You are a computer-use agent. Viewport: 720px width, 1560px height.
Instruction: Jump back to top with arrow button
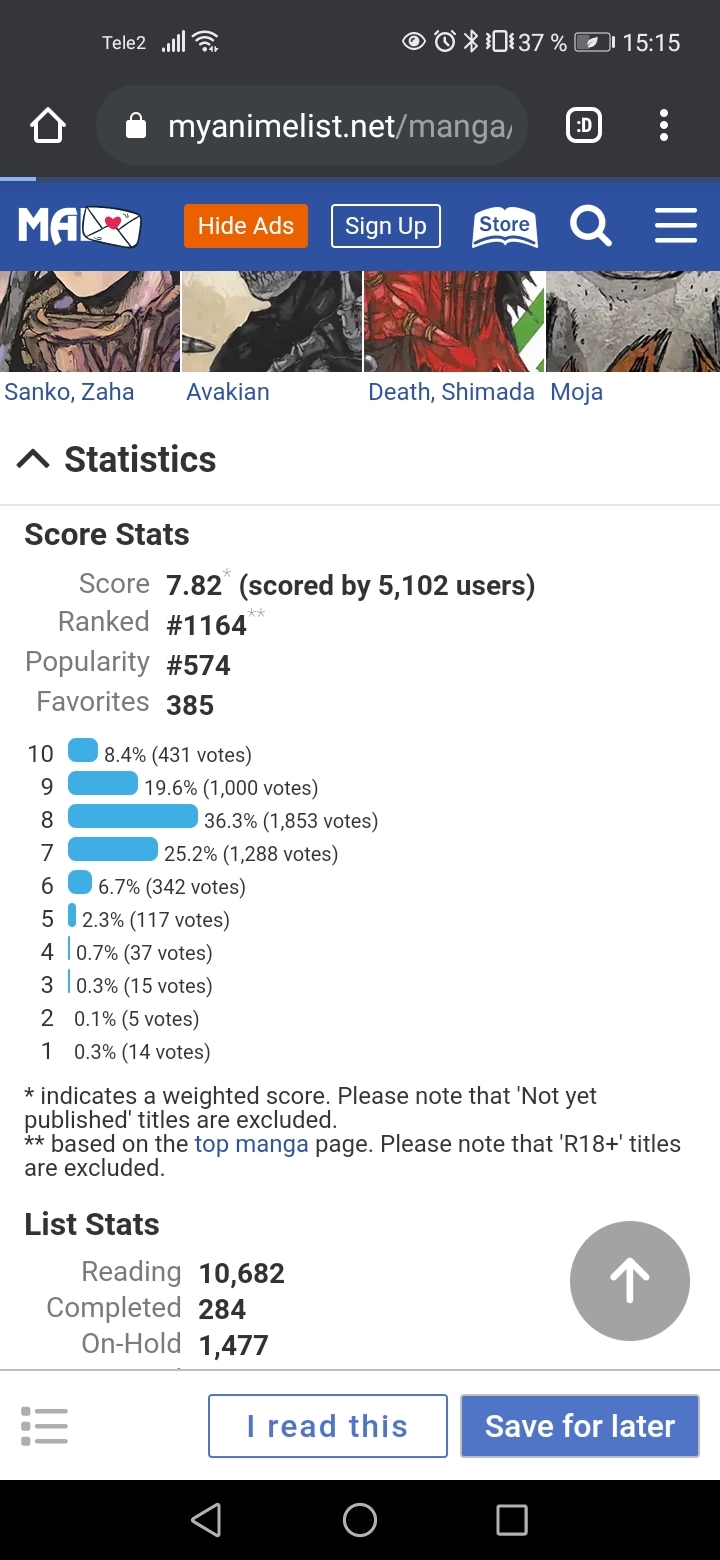[629, 1281]
